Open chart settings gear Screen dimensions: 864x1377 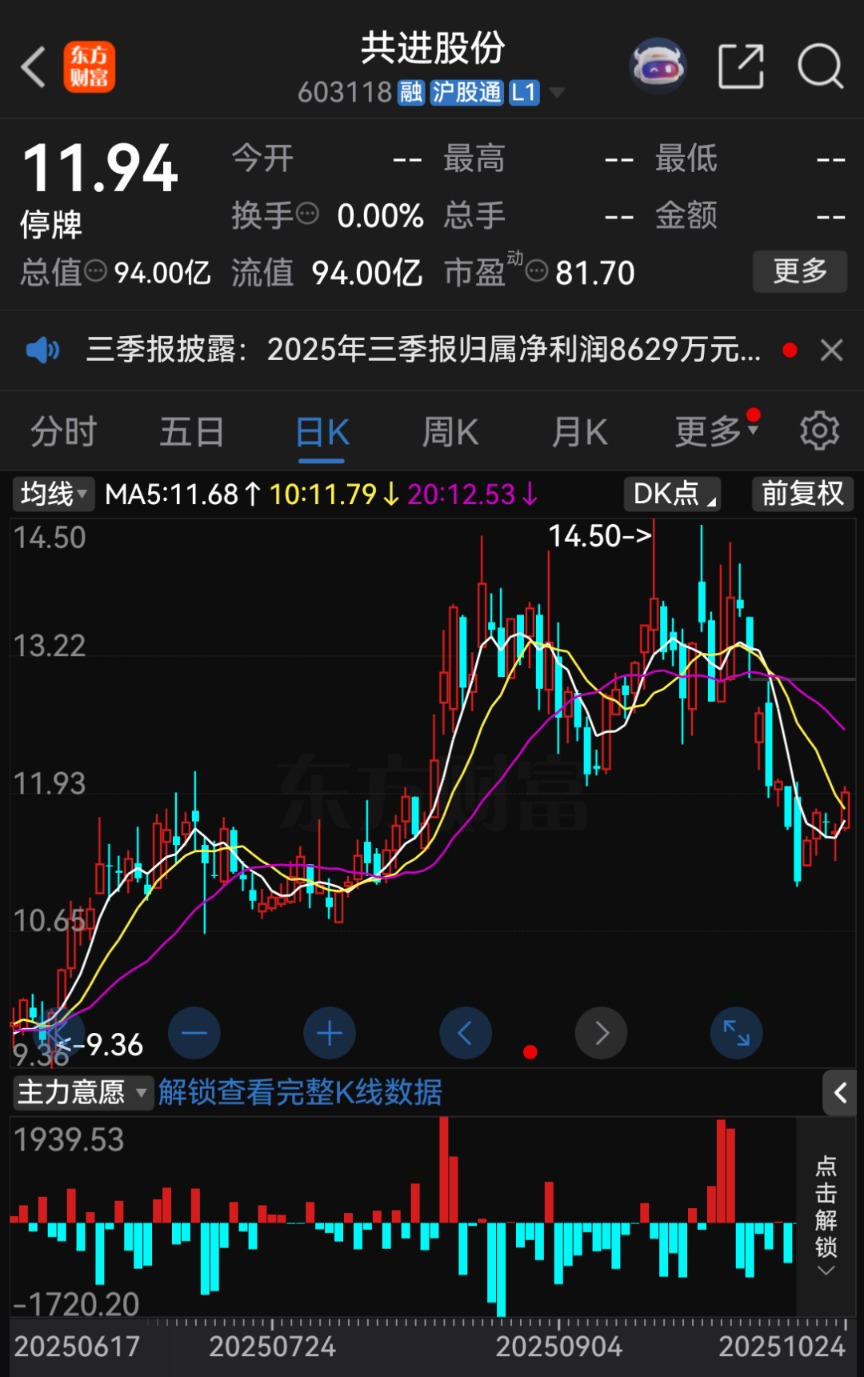[x=819, y=431]
